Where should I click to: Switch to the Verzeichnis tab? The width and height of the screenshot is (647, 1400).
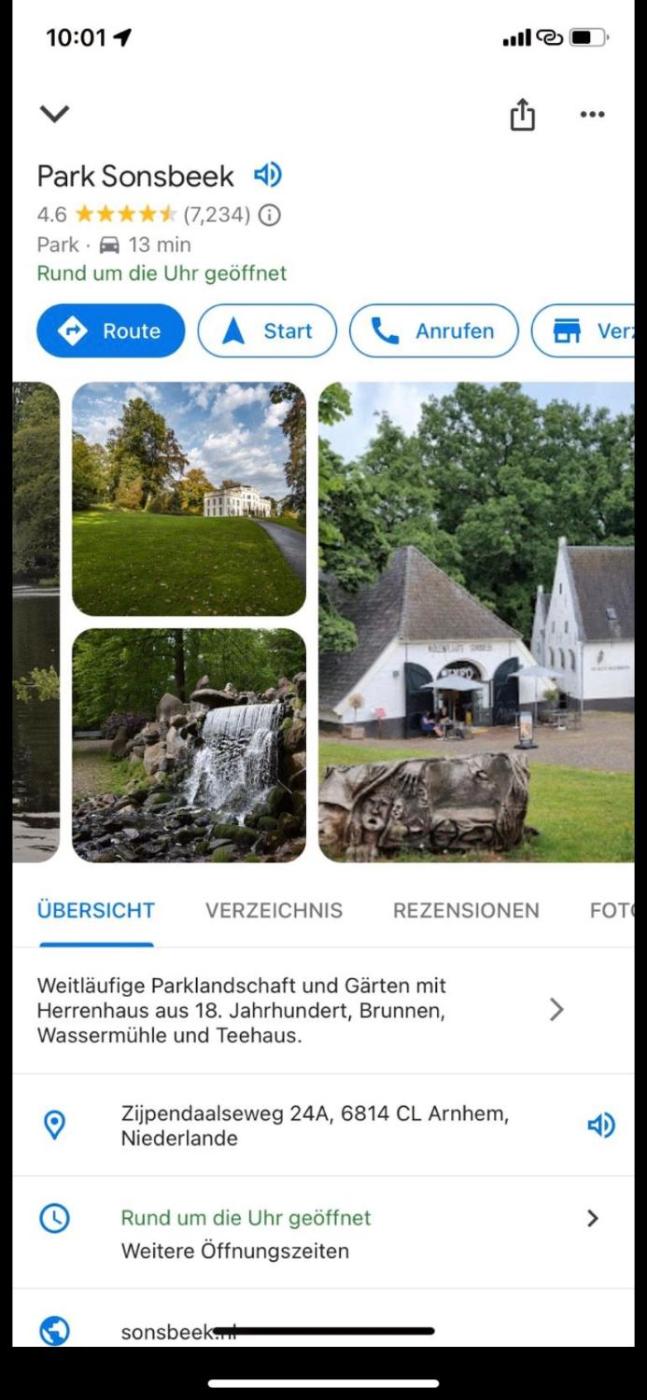pyautogui.click(x=274, y=910)
